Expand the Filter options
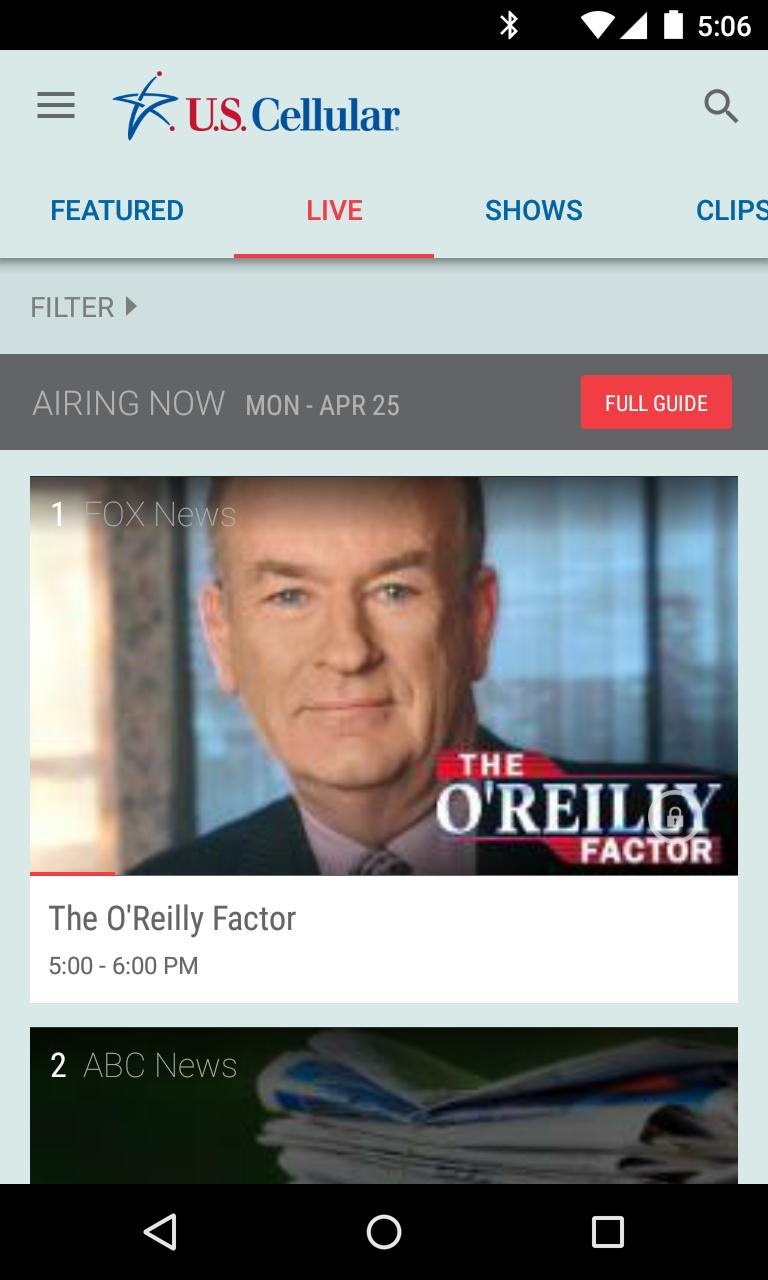 coord(84,307)
